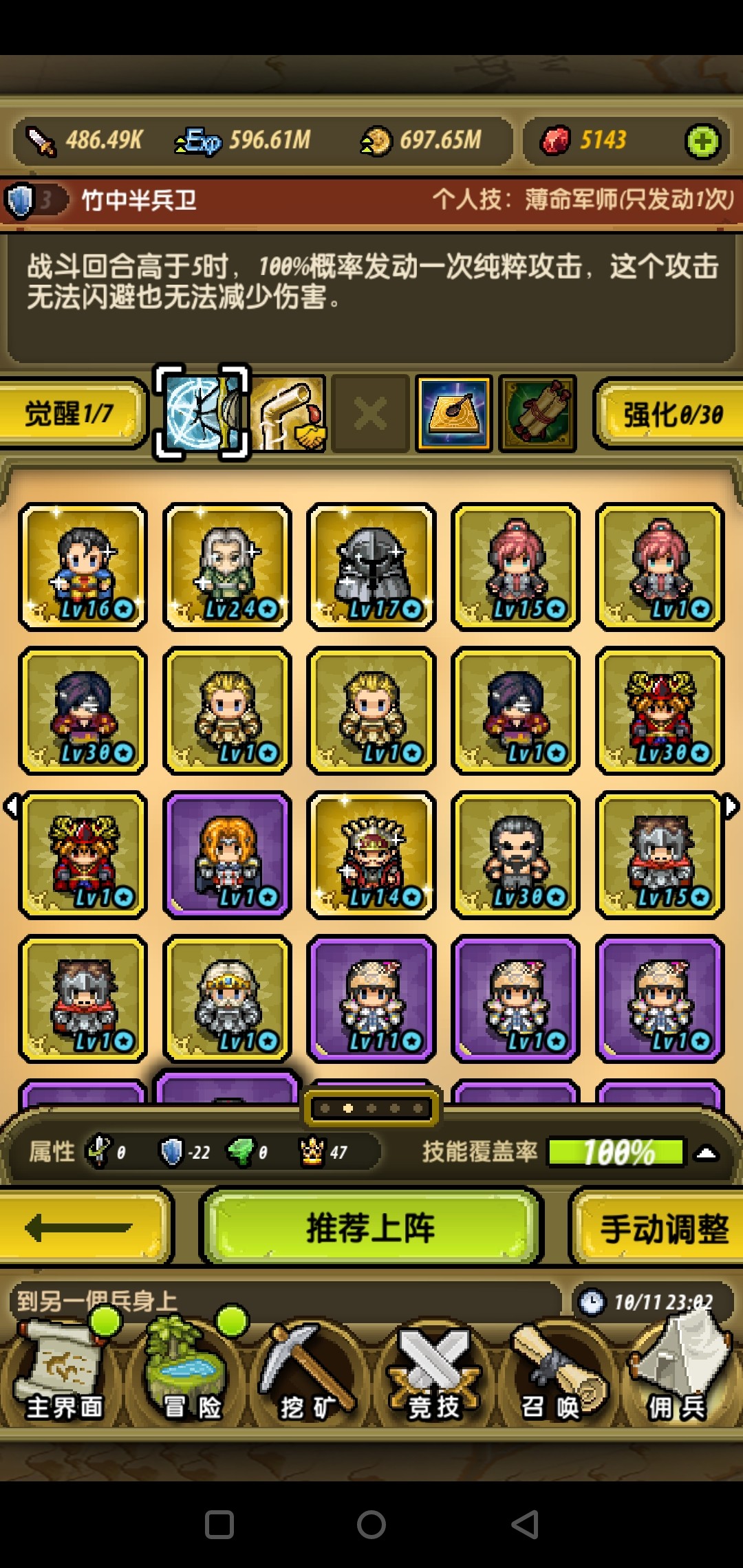Screen dimensions: 743x1568
Task: Select the Lv11 purple-framed mercenary
Action: click(x=371, y=999)
